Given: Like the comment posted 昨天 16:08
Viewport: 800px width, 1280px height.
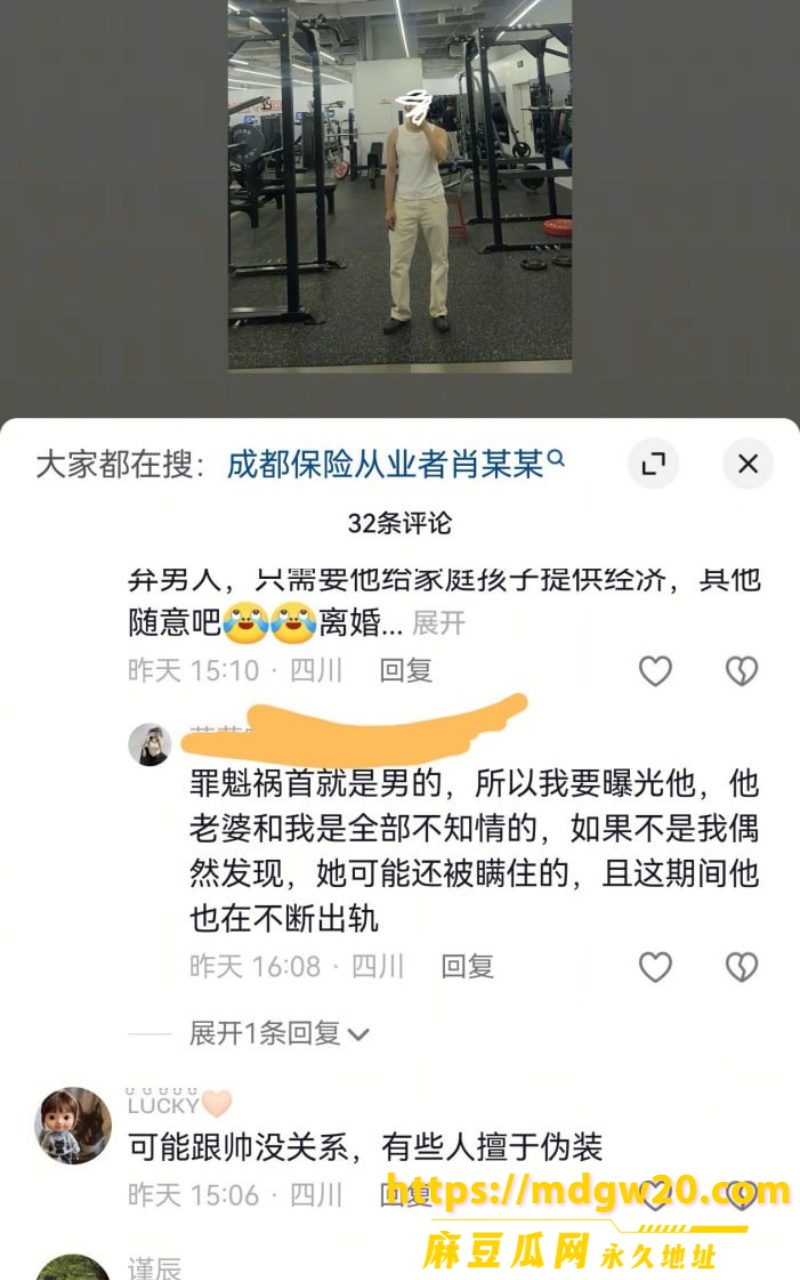Looking at the screenshot, I should click(655, 966).
